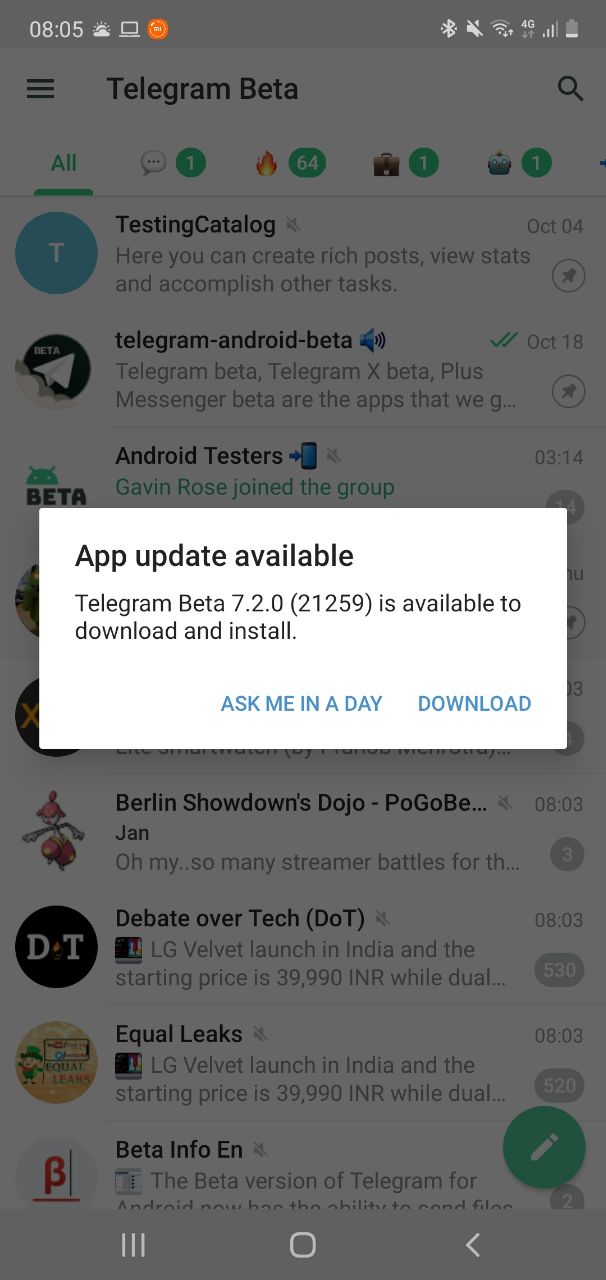Go to the home screen
The width and height of the screenshot is (606, 1280).
(x=302, y=1244)
